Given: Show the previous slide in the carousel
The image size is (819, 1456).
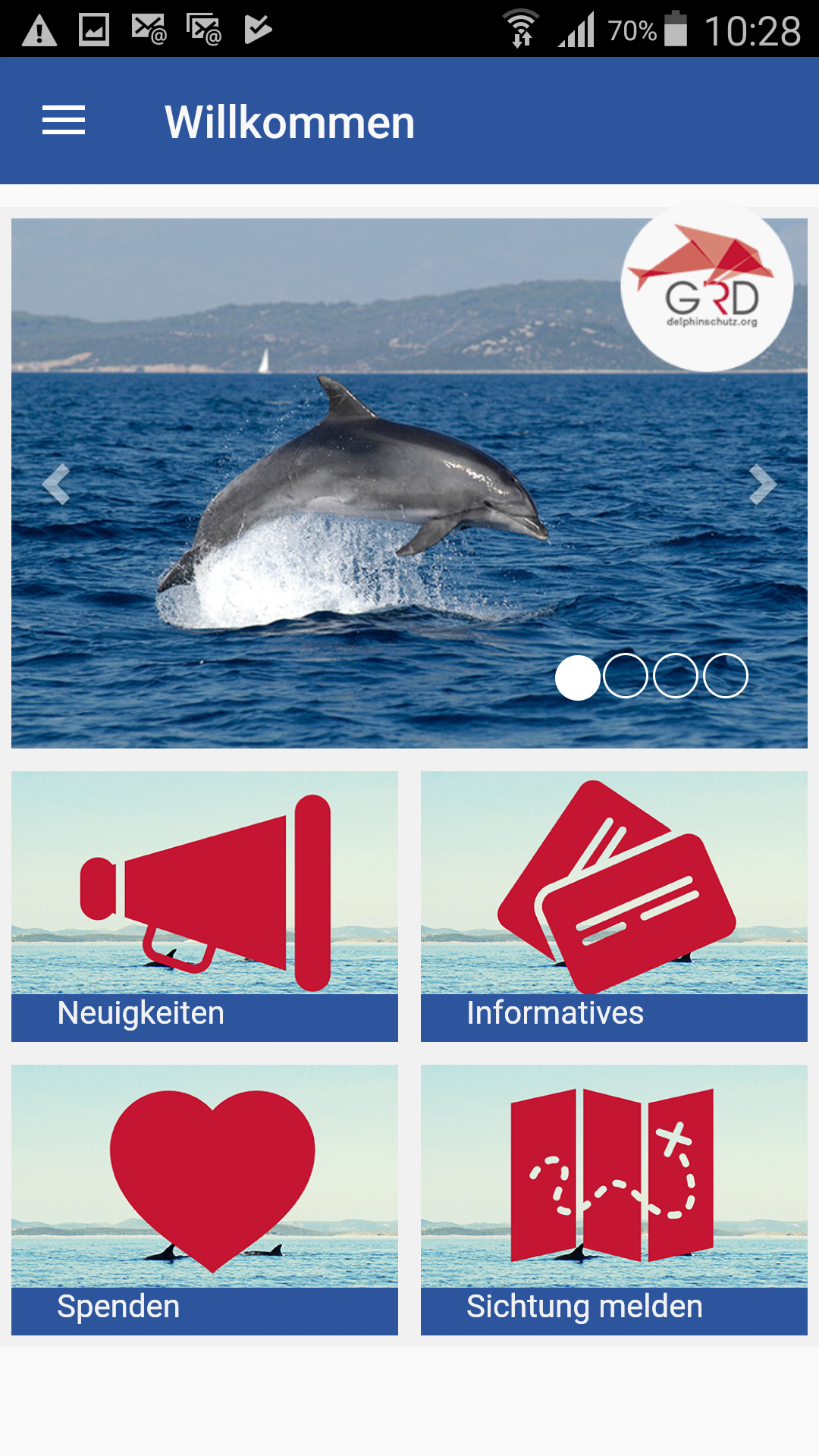Looking at the screenshot, I should click(56, 484).
